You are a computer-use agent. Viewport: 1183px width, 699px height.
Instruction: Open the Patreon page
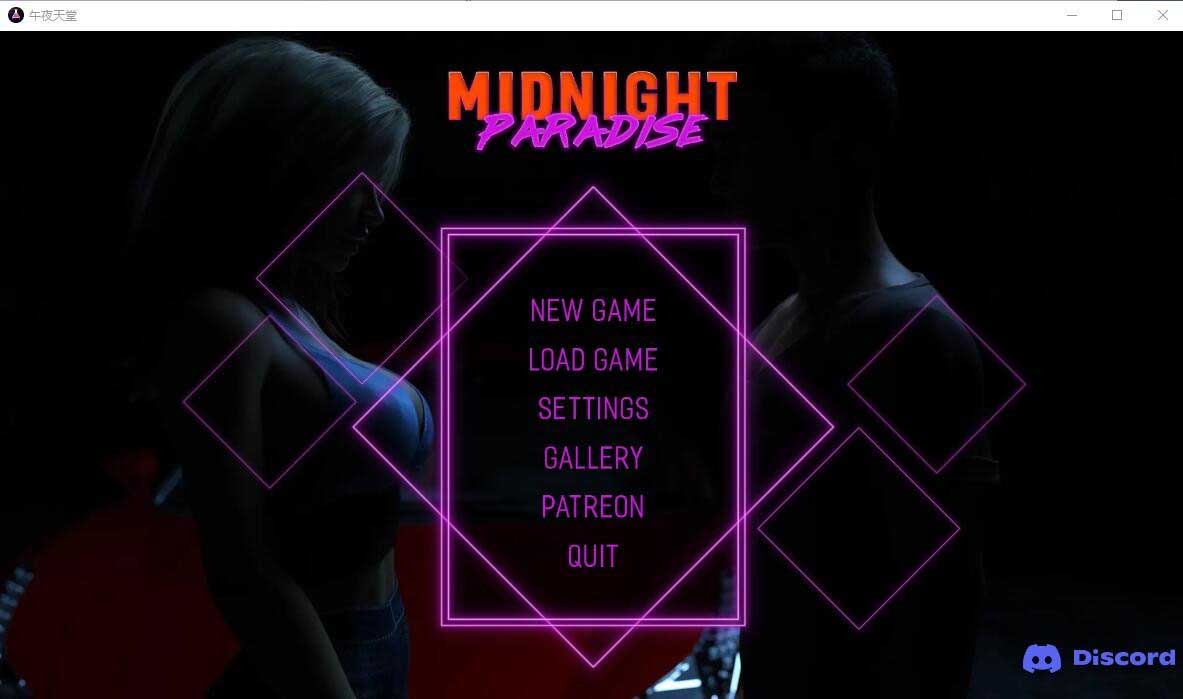click(592, 507)
